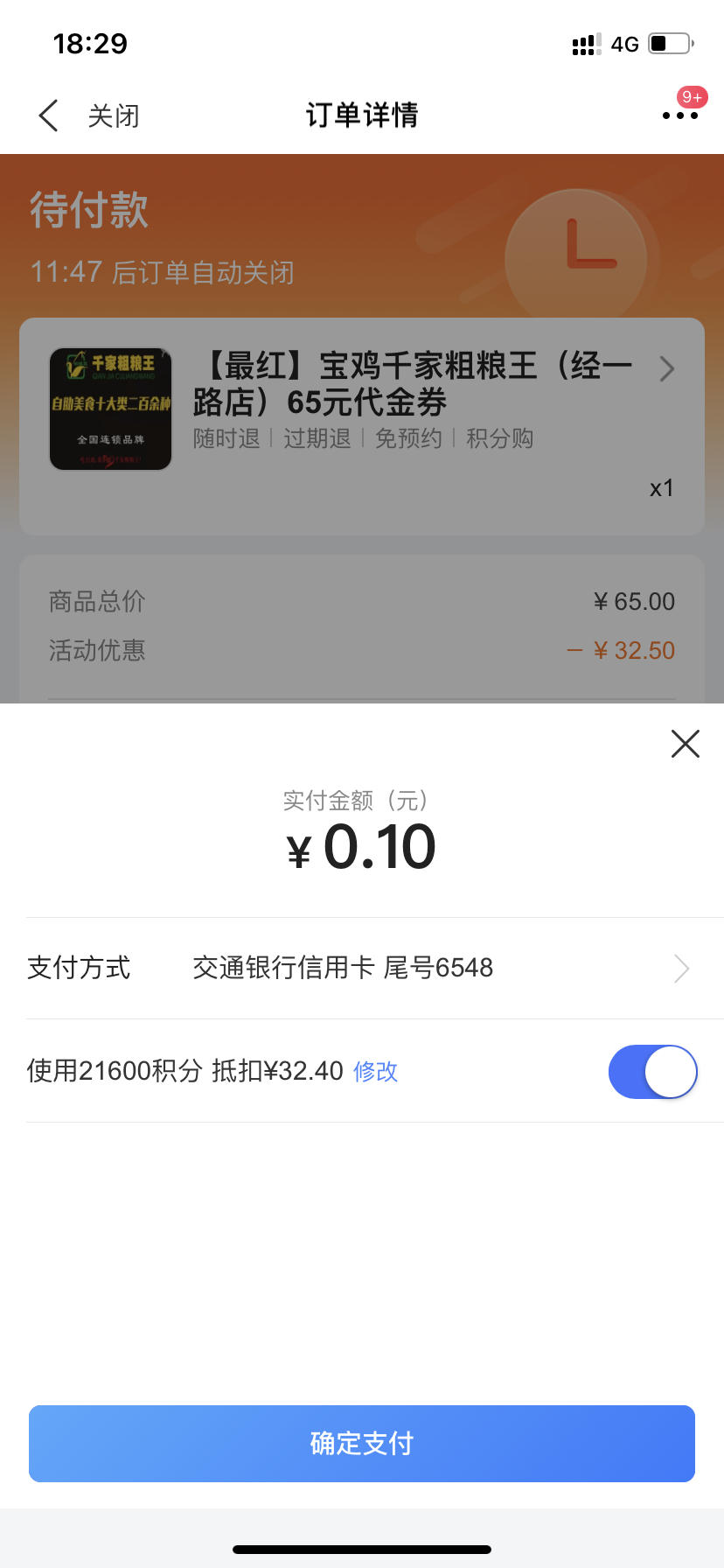Tap 关闭 to close the page
Image resolution: width=724 pixels, height=1568 pixels.
click(114, 115)
